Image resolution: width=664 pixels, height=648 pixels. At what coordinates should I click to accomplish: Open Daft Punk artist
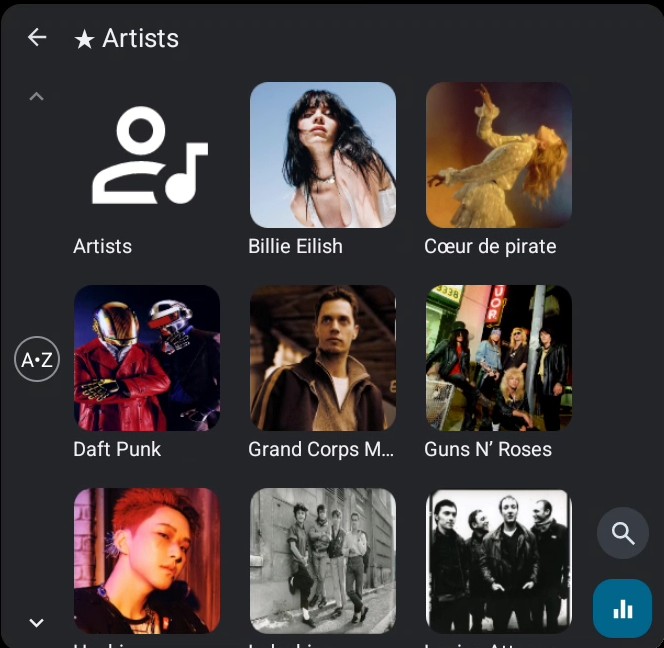pyautogui.click(x=147, y=371)
